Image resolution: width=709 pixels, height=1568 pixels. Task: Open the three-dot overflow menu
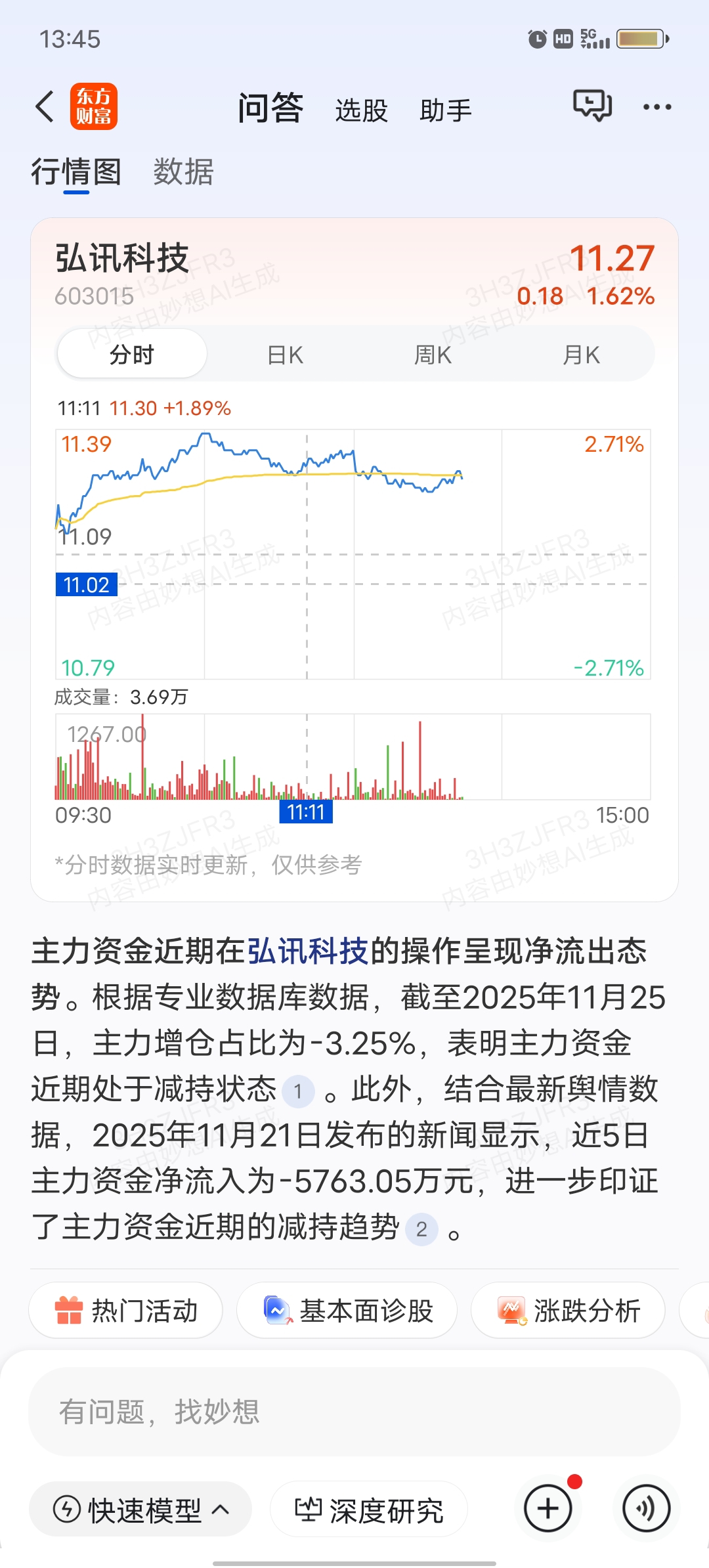tap(657, 107)
